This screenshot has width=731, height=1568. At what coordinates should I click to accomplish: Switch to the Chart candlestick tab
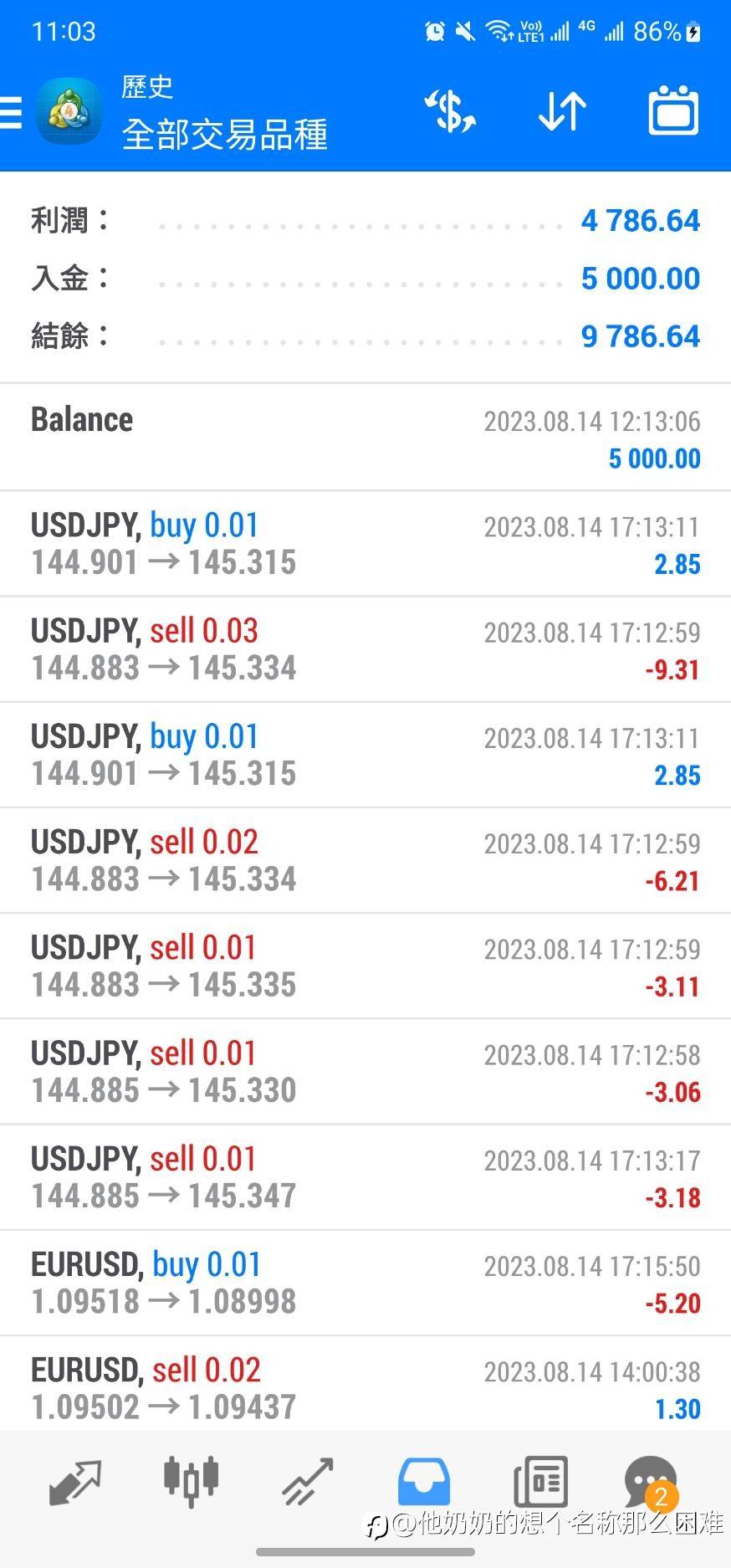click(191, 1482)
